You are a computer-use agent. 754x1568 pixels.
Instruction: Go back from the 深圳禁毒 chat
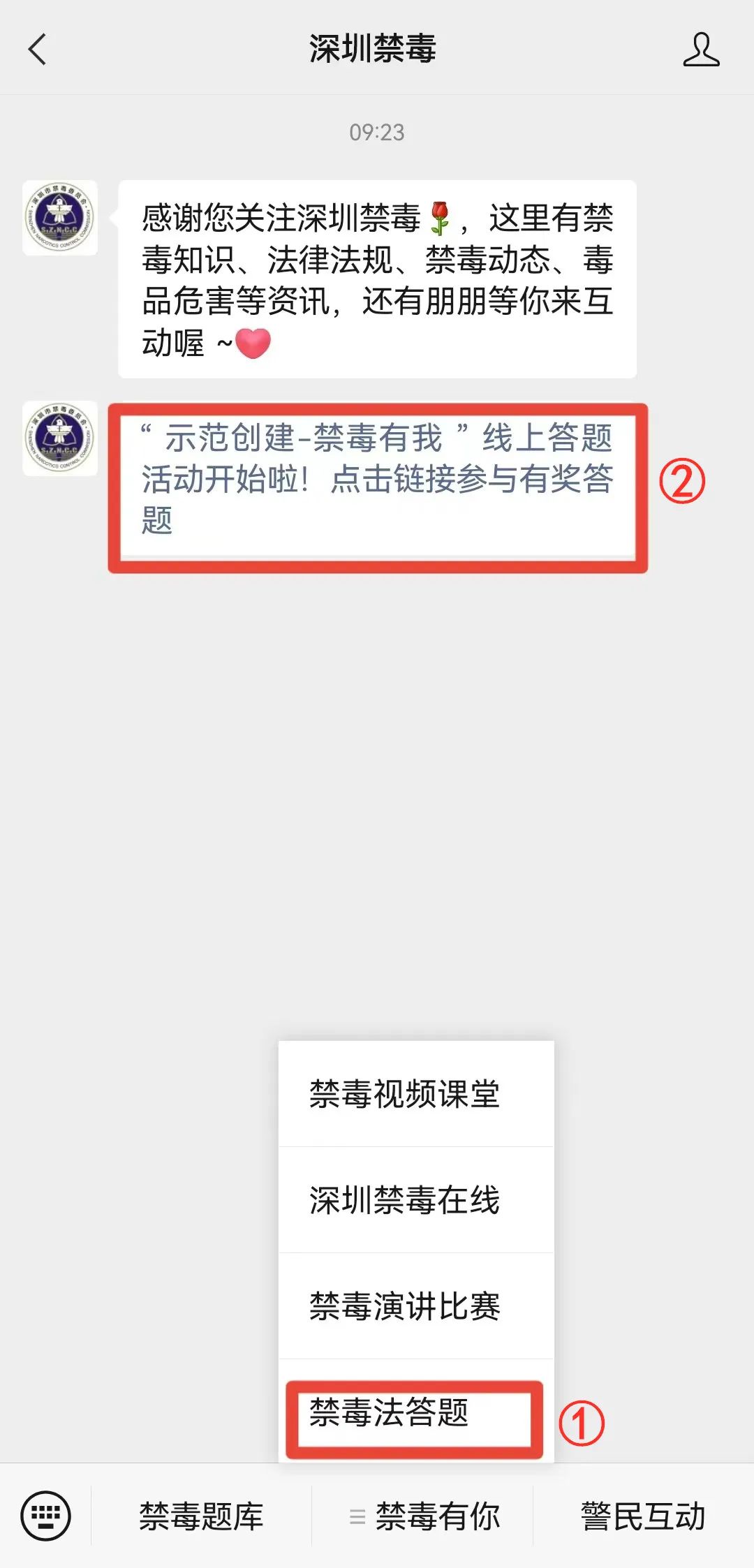click(37, 50)
